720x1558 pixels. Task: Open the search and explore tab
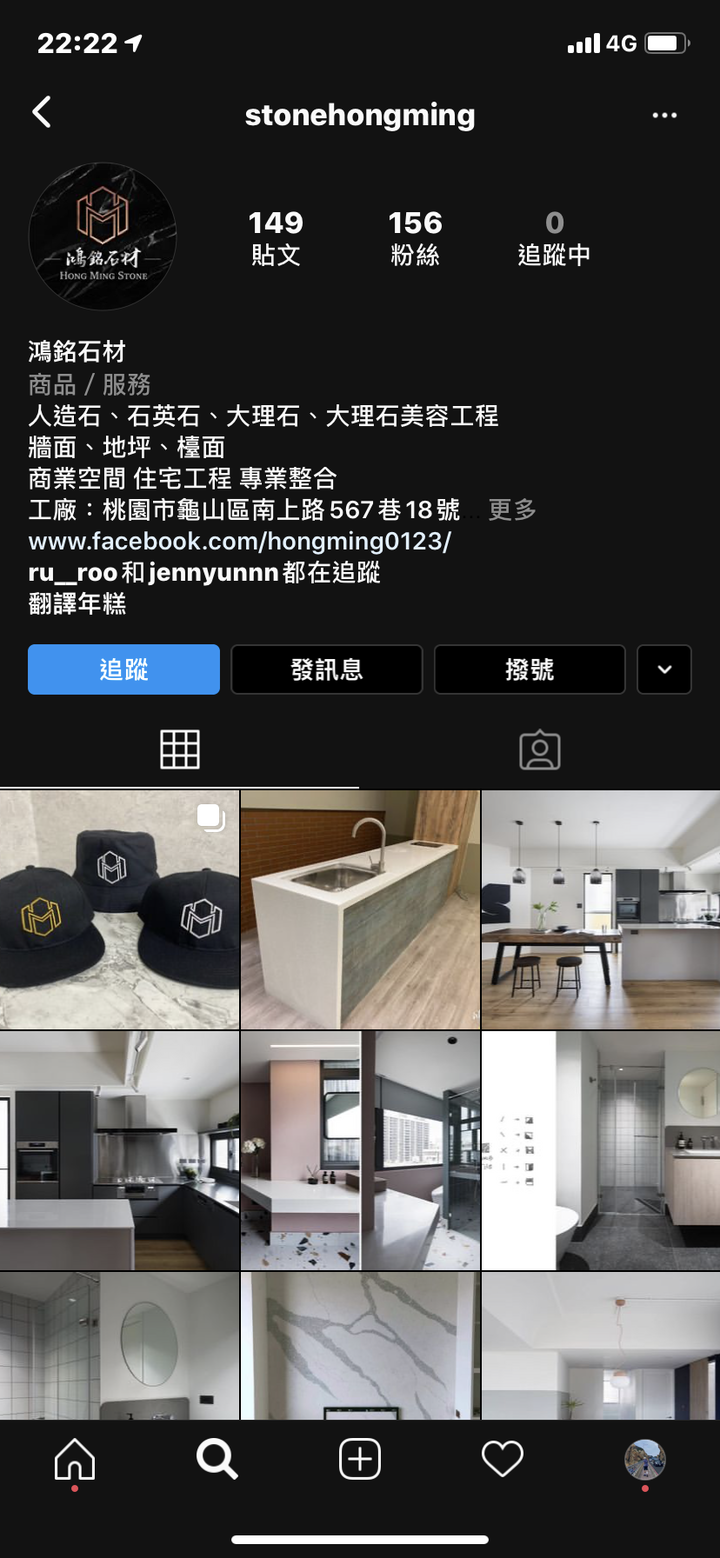(x=217, y=1460)
